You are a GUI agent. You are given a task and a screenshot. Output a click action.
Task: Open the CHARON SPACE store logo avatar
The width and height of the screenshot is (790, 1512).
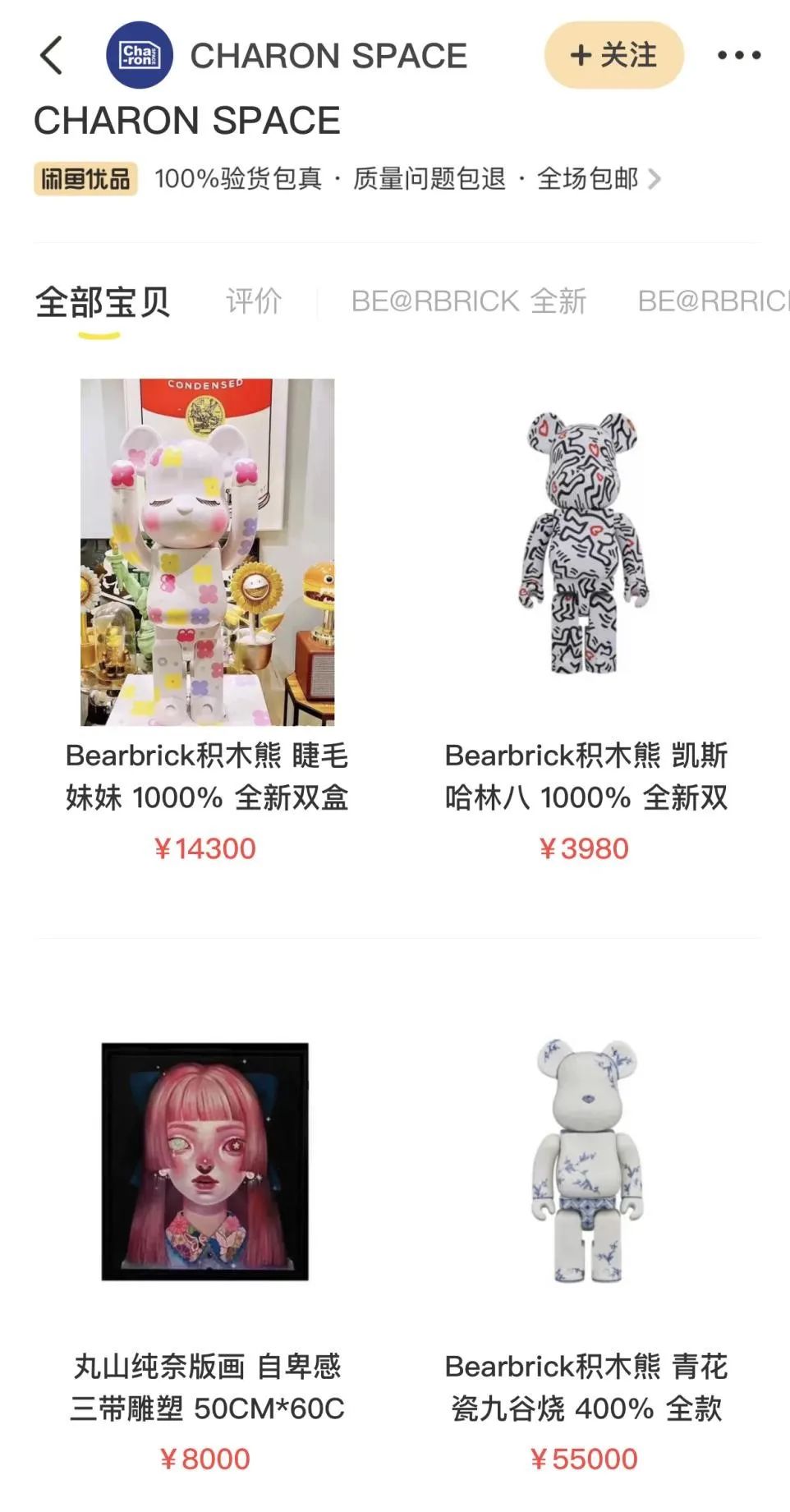[136, 54]
